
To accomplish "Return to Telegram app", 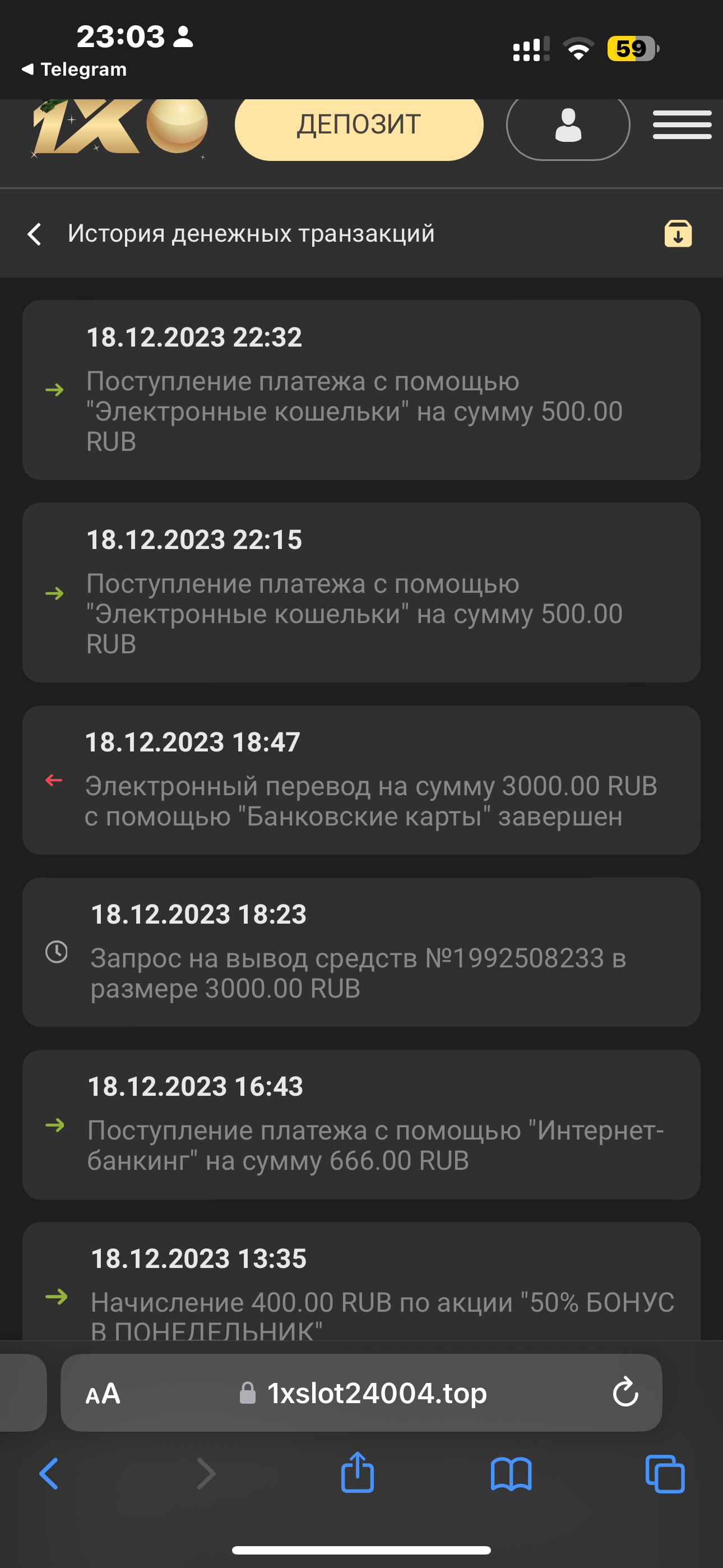I will tap(74, 70).
